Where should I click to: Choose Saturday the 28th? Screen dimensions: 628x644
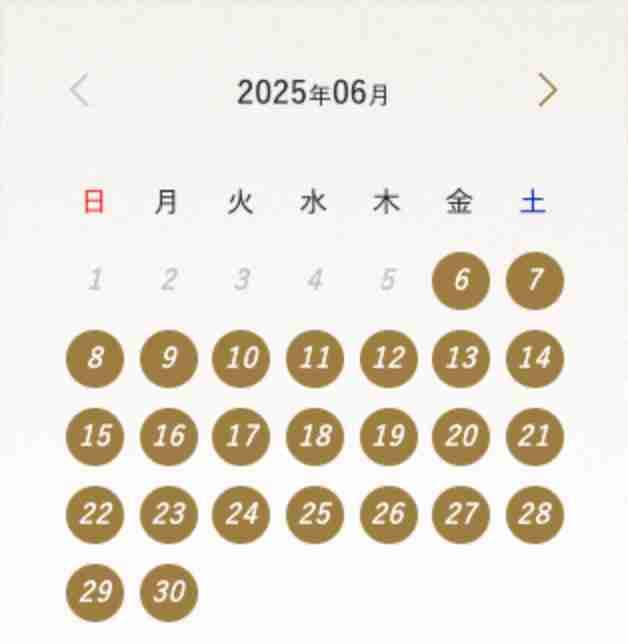535,514
